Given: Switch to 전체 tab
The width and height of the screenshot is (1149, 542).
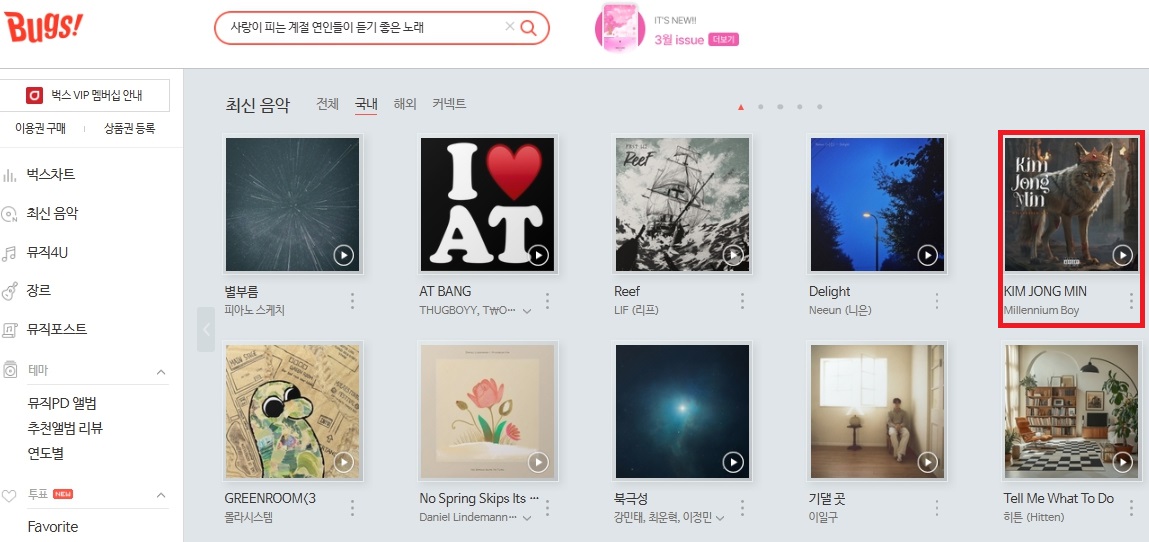Looking at the screenshot, I should coord(328,104).
